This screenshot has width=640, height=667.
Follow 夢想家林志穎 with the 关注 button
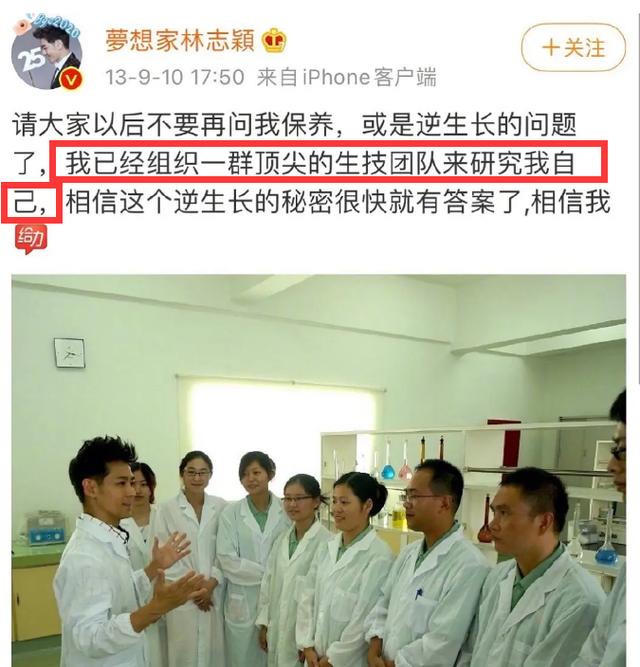(x=573, y=47)
